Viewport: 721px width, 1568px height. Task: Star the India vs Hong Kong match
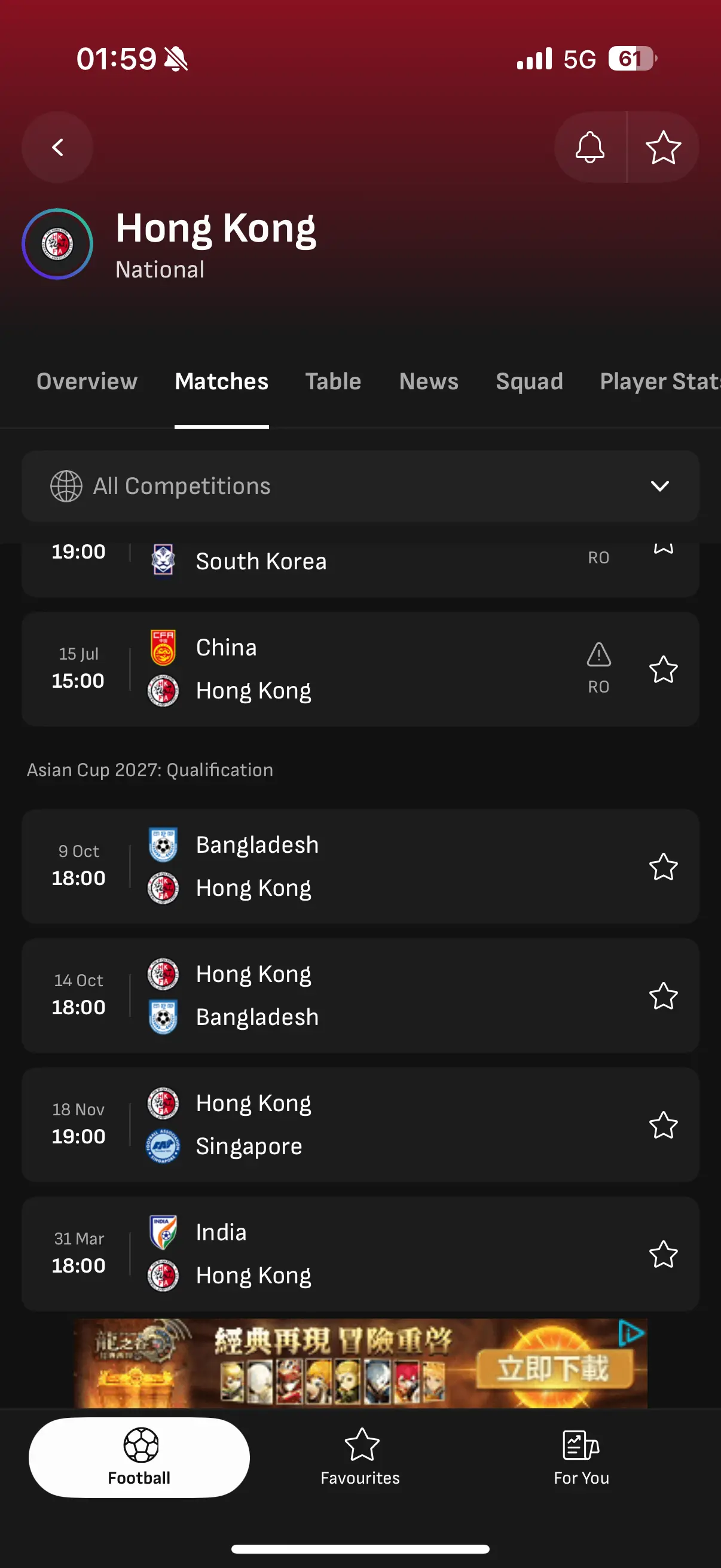point(662,1254)
